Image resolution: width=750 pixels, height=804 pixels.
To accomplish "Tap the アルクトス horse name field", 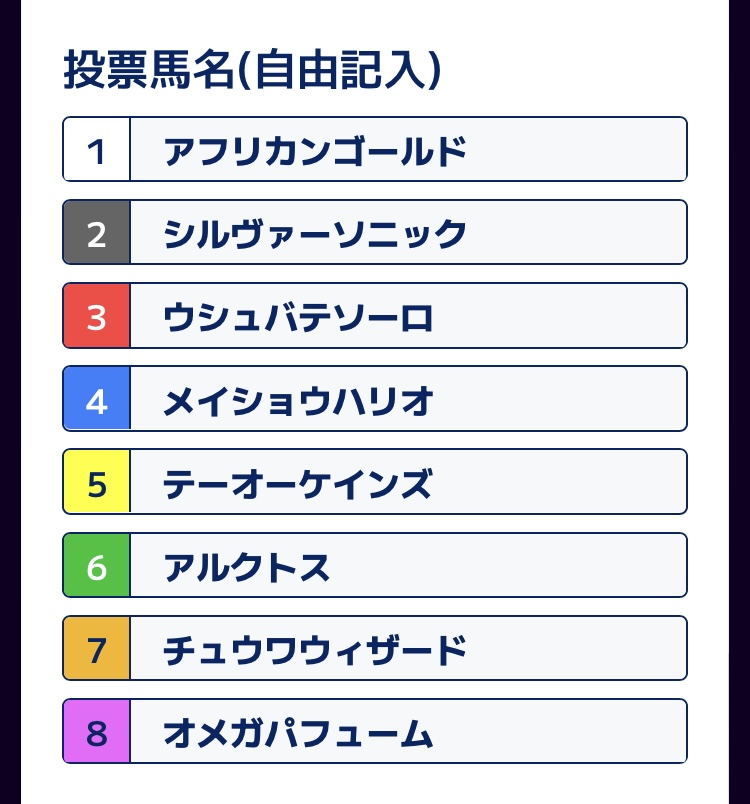I will 408,565.
